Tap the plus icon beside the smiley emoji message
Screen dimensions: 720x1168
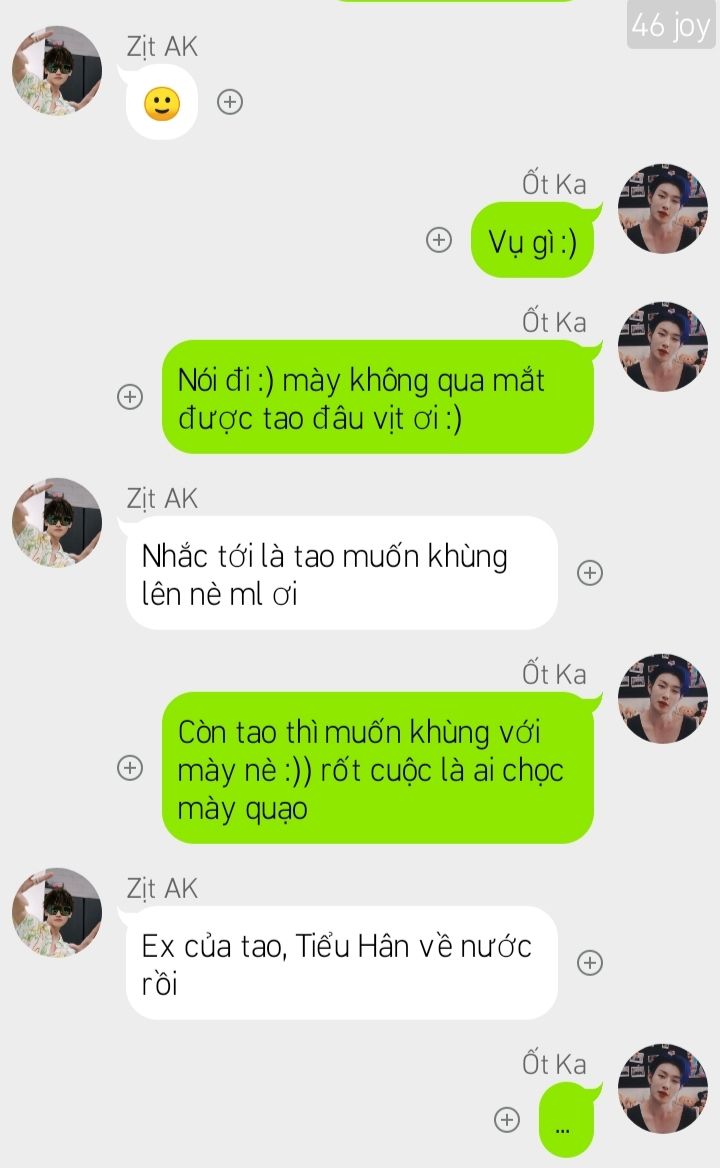pos(230,102)
